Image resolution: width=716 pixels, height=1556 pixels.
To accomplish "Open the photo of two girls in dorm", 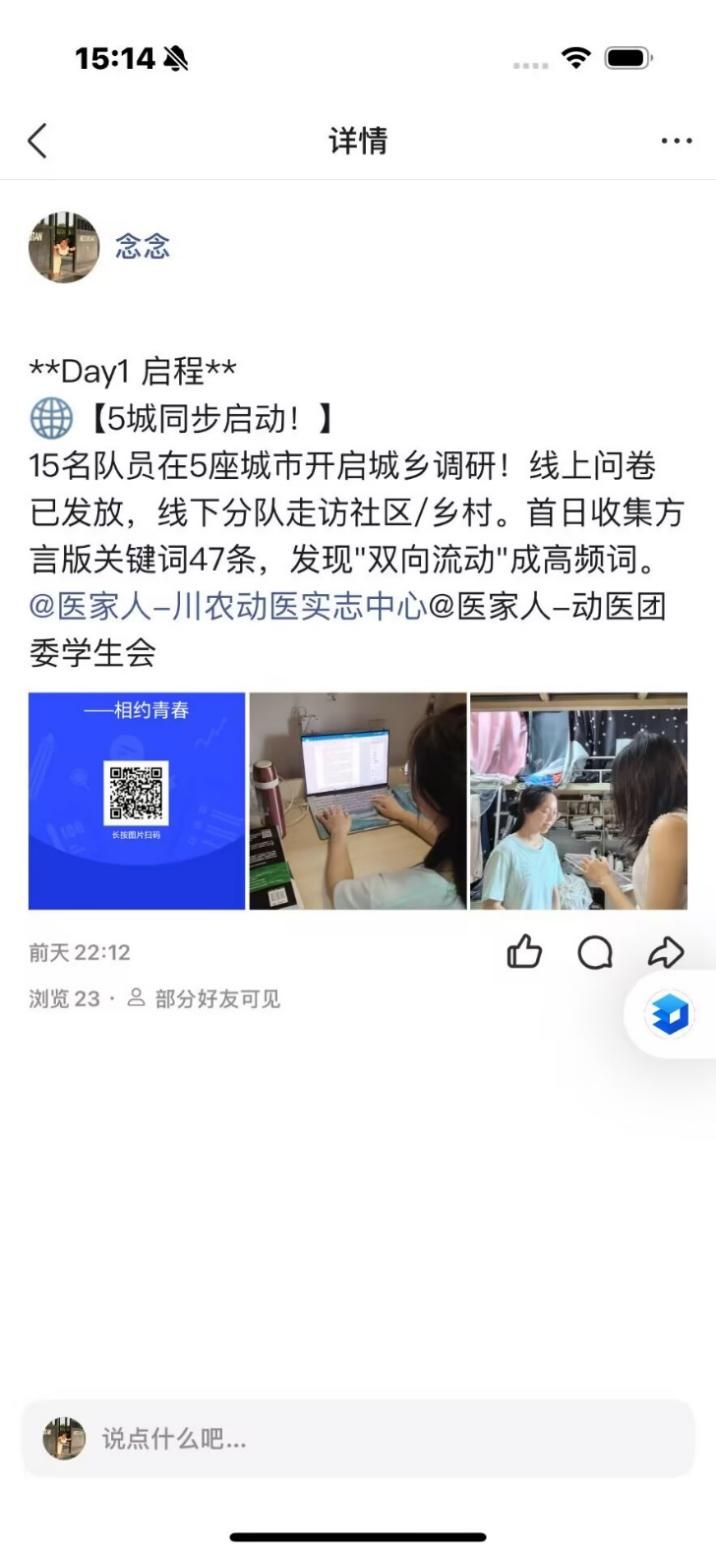I will [x=579, y=800].
